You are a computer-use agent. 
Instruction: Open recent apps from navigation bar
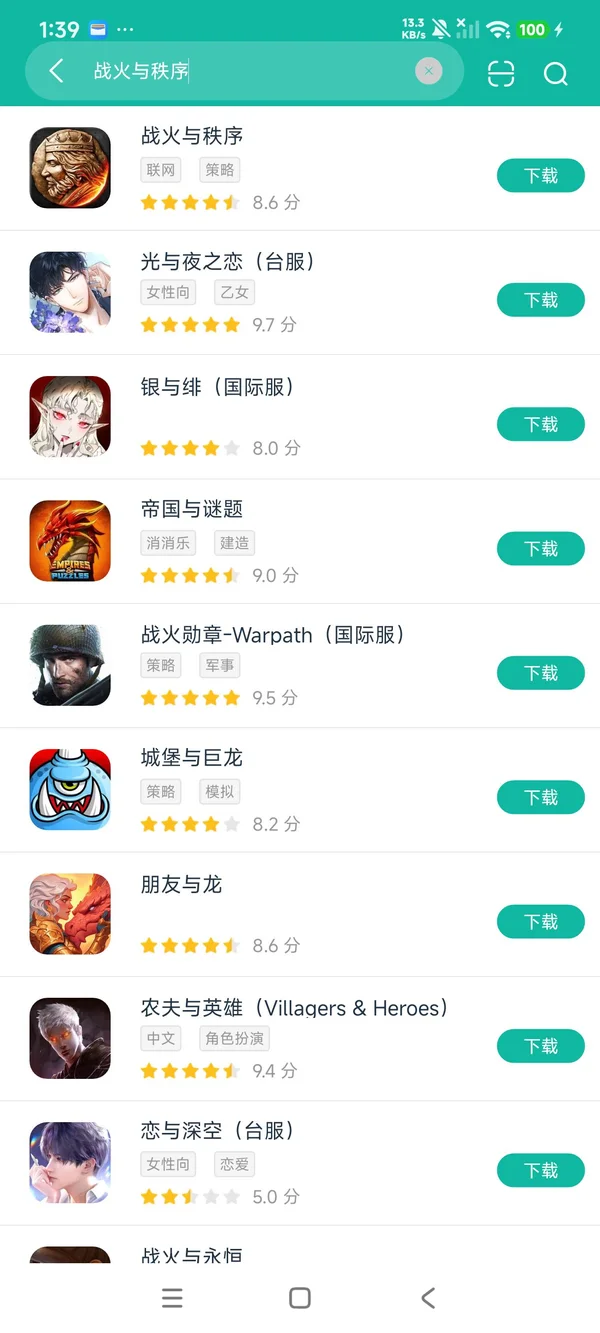coord(172,1298)
